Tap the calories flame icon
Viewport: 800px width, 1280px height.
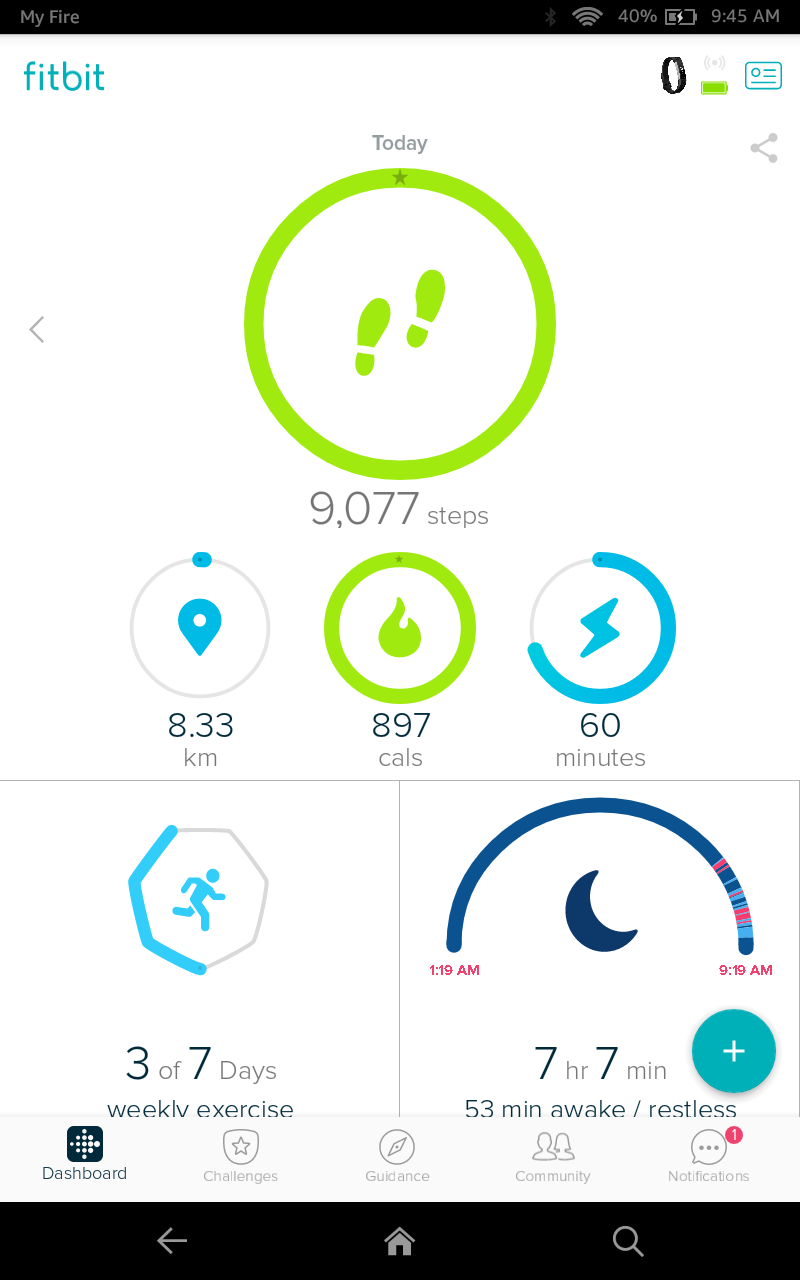click(400, 628)
